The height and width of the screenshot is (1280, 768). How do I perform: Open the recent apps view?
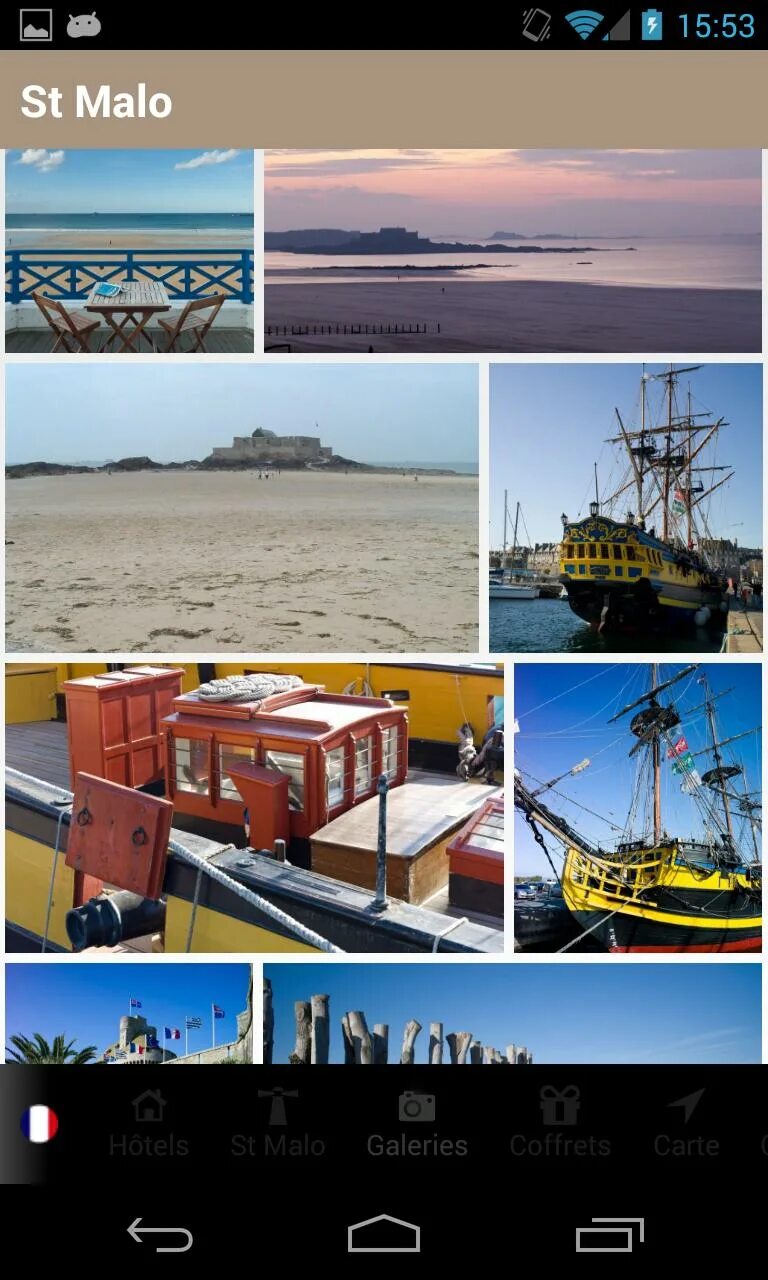click(x=610, y=1235)
